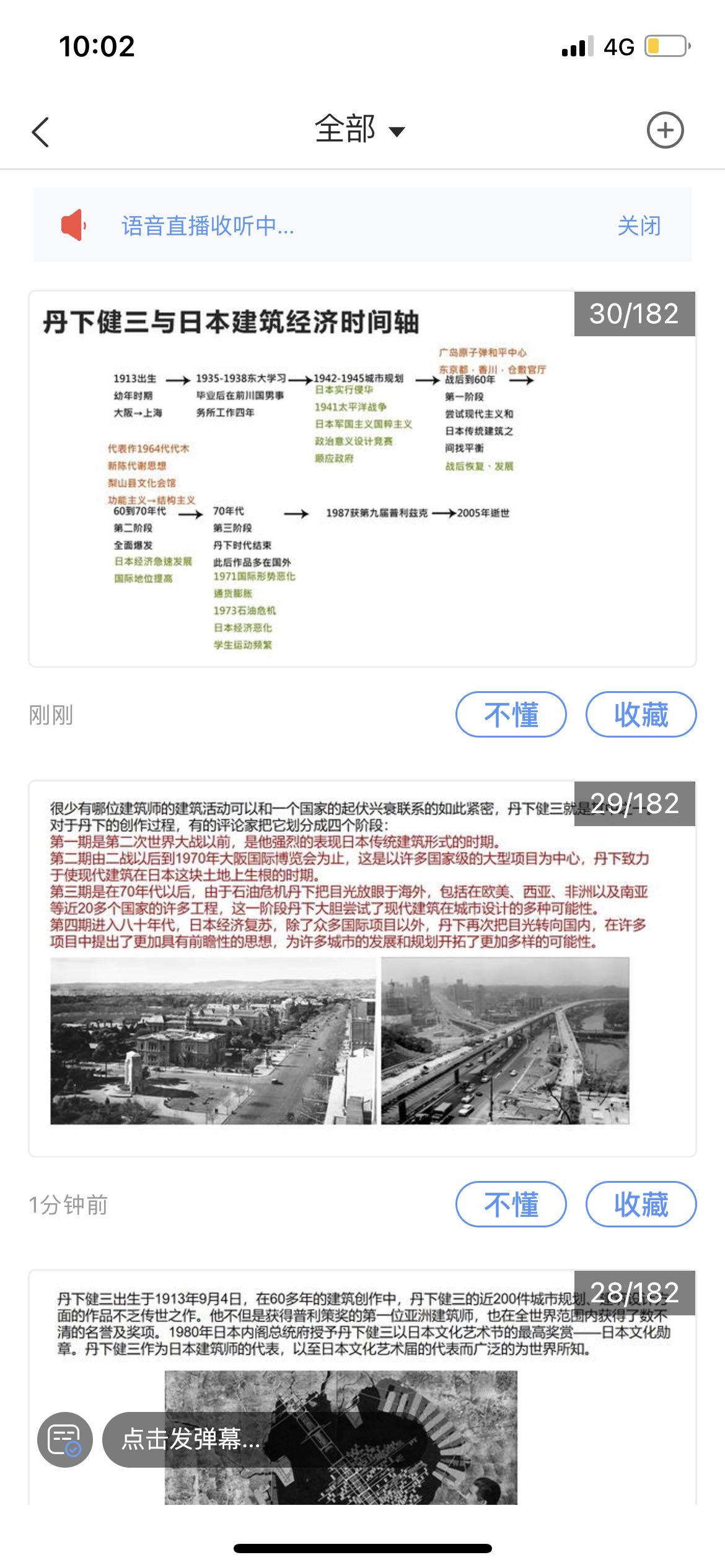Close the voice live broadcast banner
The image size is (725, 1568).
(x=639, y=225)
